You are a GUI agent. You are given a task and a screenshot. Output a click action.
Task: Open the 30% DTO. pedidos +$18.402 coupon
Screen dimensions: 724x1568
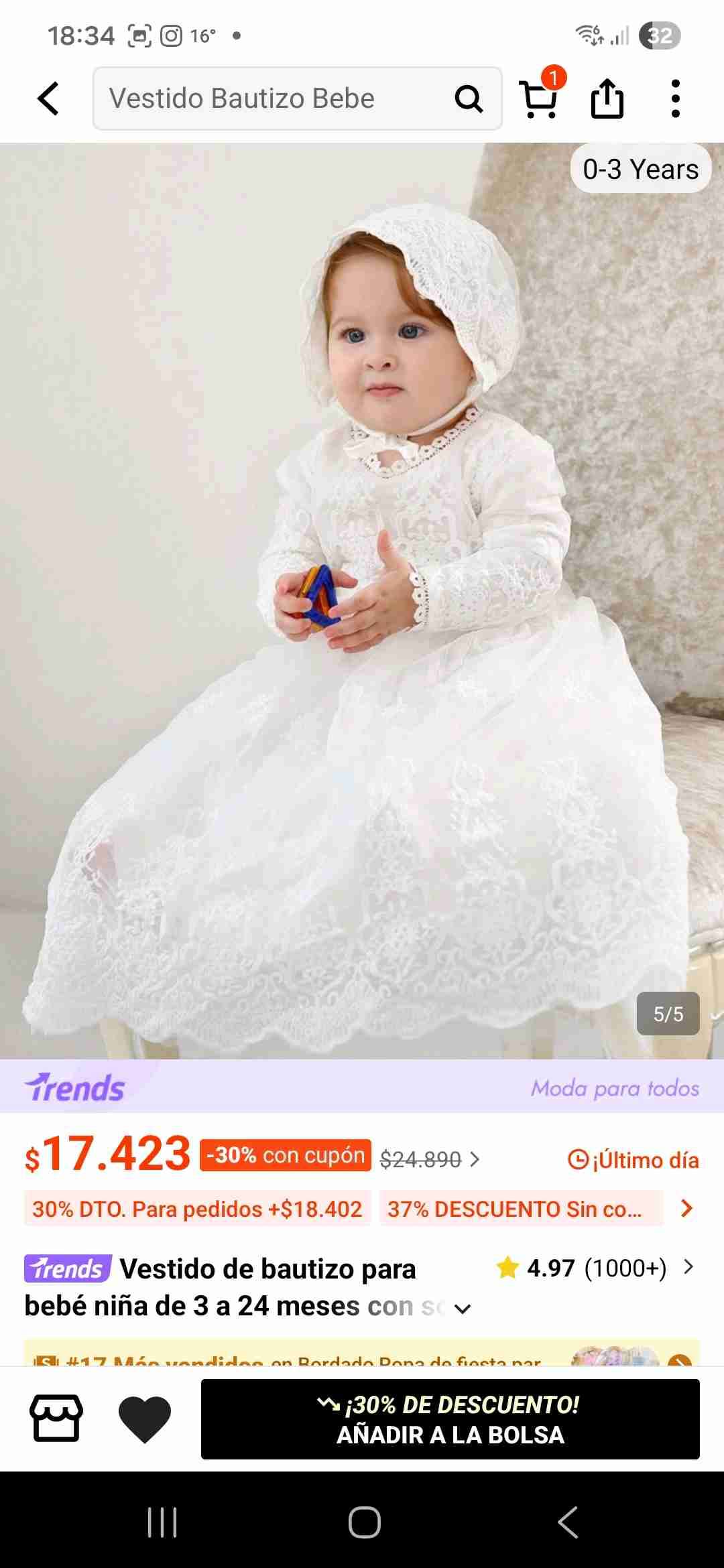coord(197,1209)
